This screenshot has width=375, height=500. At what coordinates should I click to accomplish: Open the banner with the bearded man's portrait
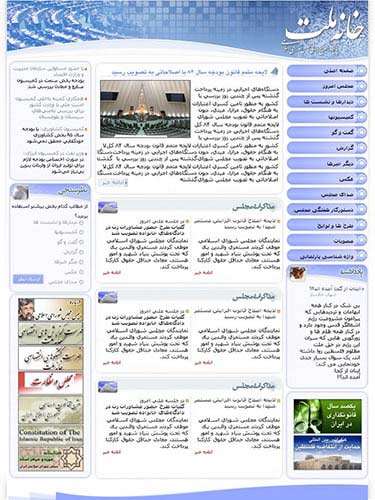tap(51, 310)
